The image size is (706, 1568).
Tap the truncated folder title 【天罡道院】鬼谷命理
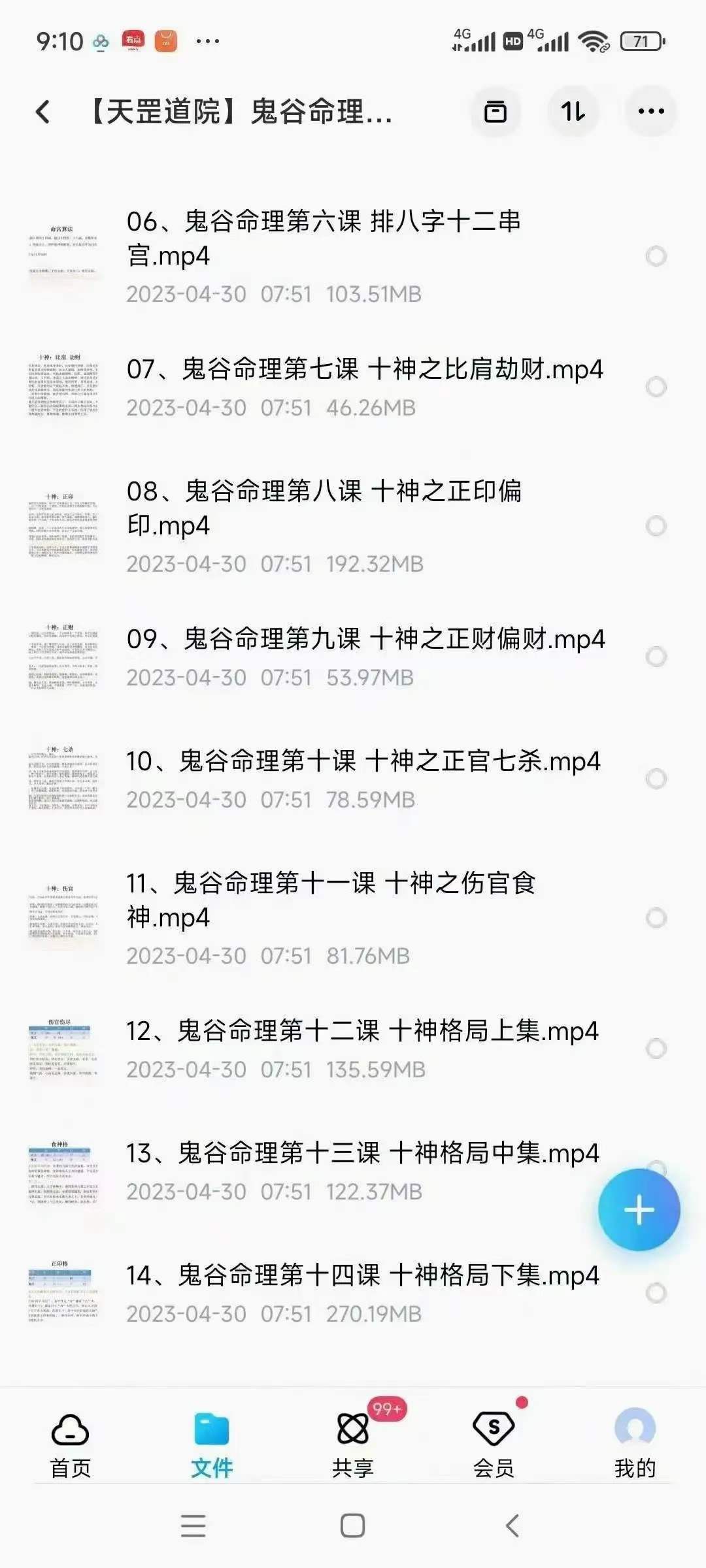[242, 112]
